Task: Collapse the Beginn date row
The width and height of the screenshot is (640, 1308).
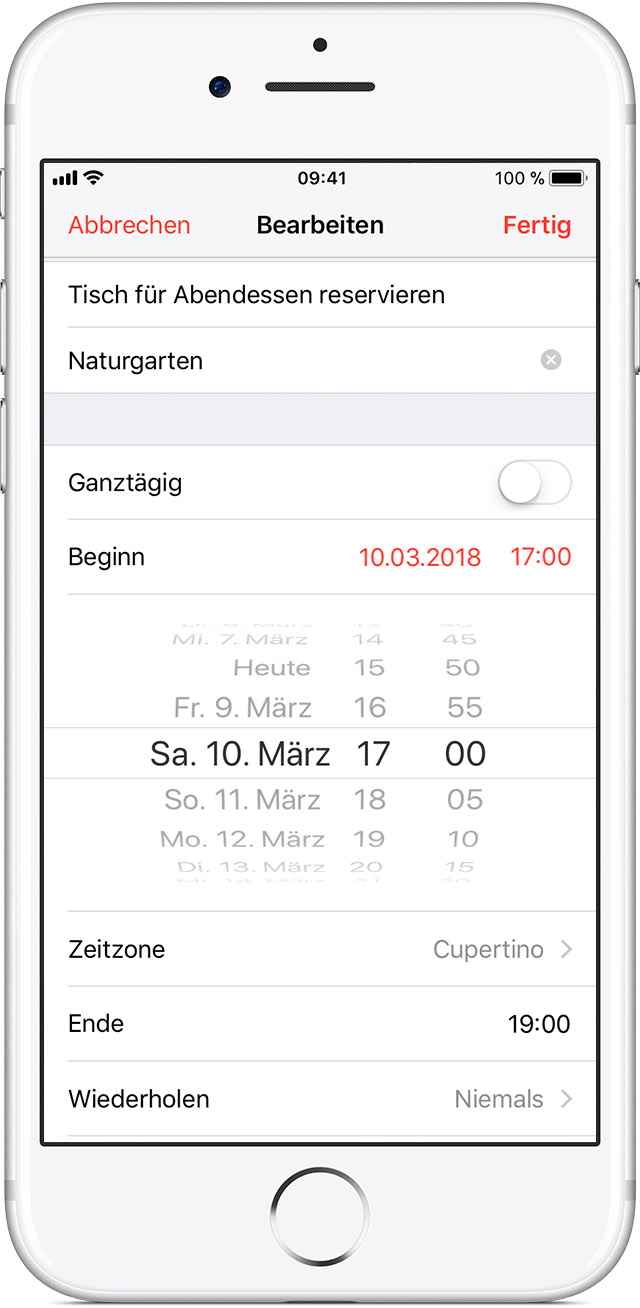Action: click(x=320, y=557)
